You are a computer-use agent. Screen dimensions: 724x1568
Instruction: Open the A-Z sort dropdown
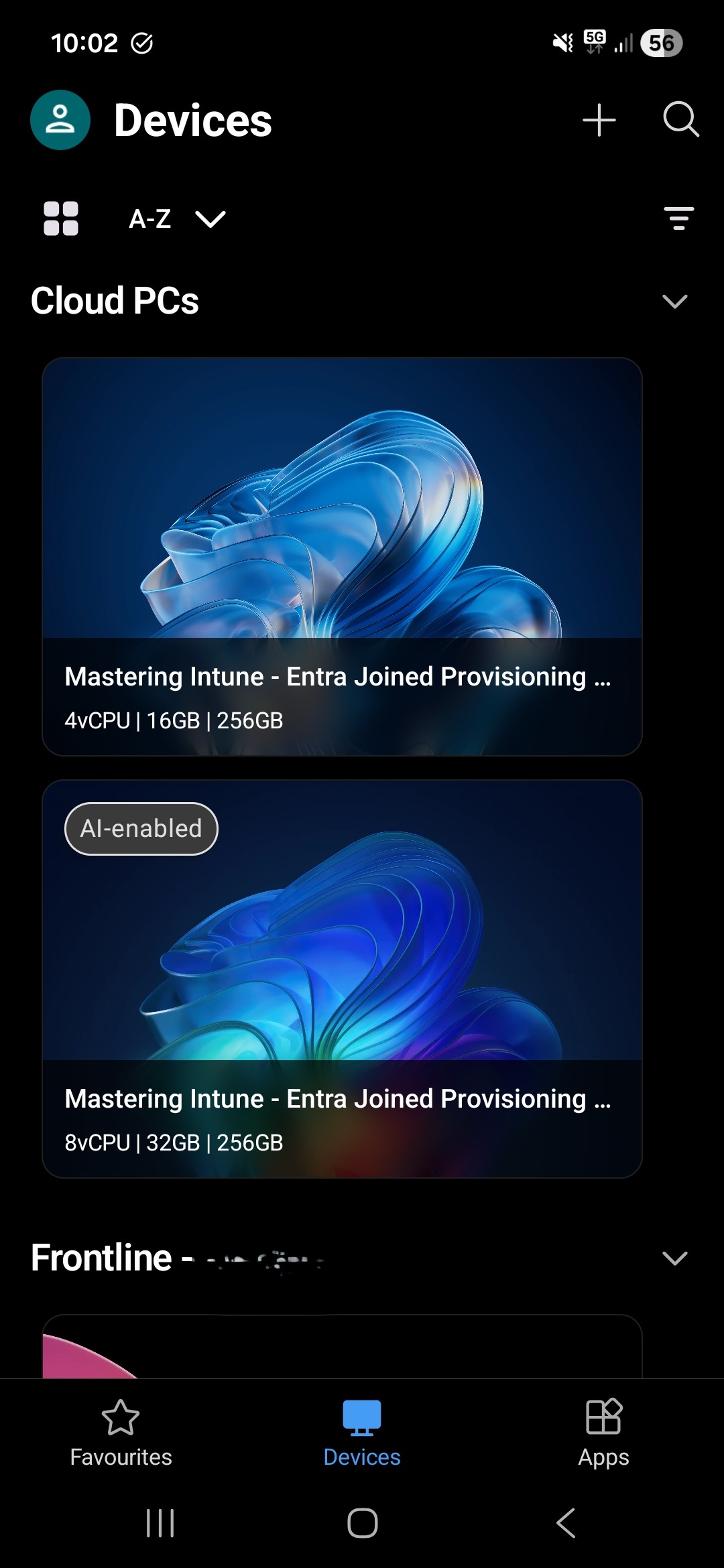[178, 219]
